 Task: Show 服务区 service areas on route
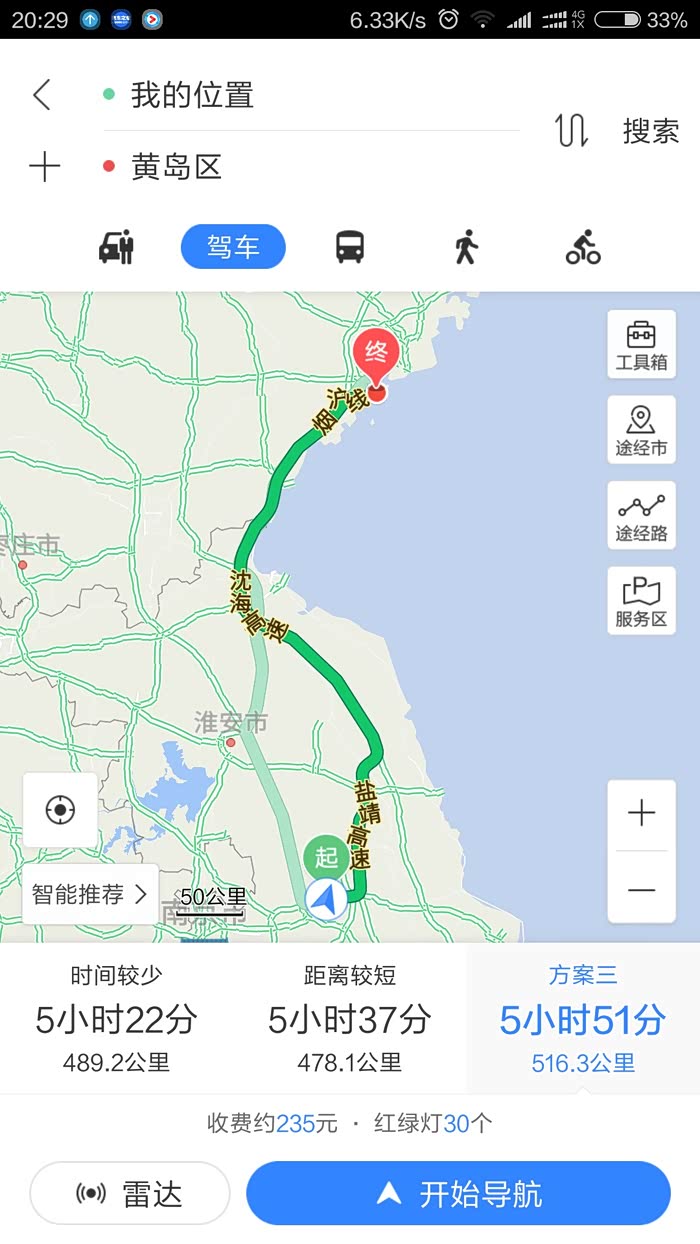[641, 601]
